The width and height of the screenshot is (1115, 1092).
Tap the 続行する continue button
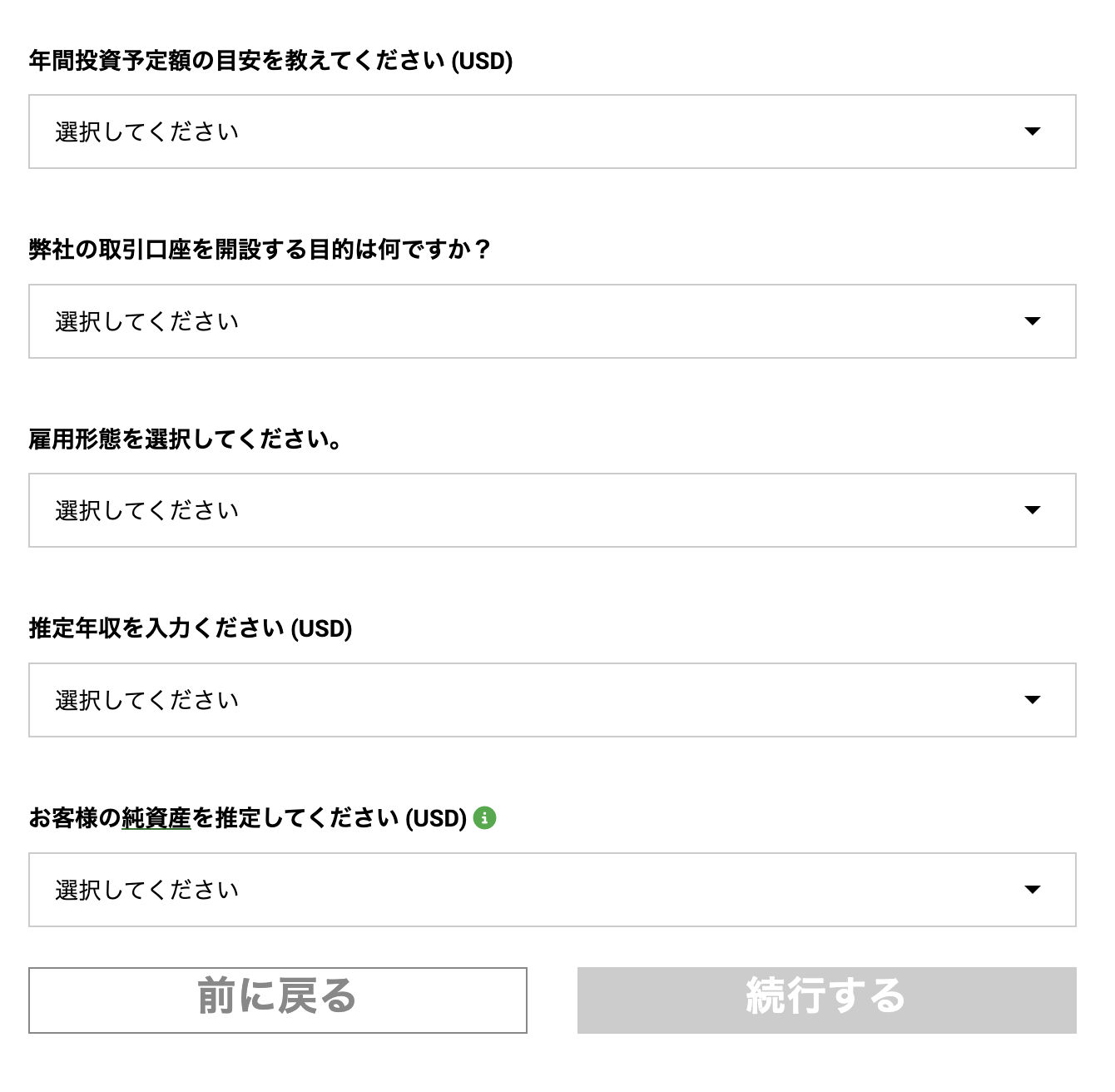click(x=827, y=1000)
